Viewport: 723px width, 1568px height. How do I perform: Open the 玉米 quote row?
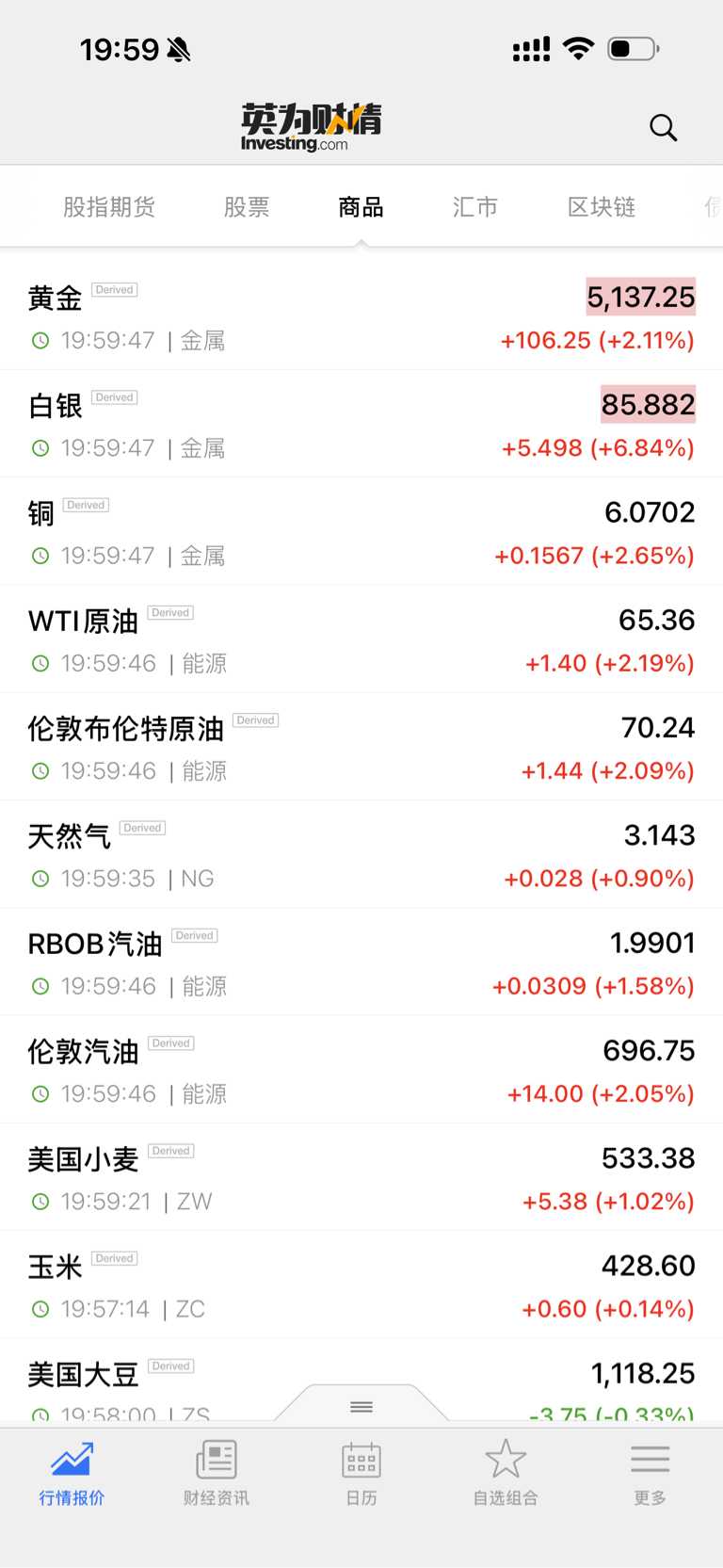(361, 1285)
